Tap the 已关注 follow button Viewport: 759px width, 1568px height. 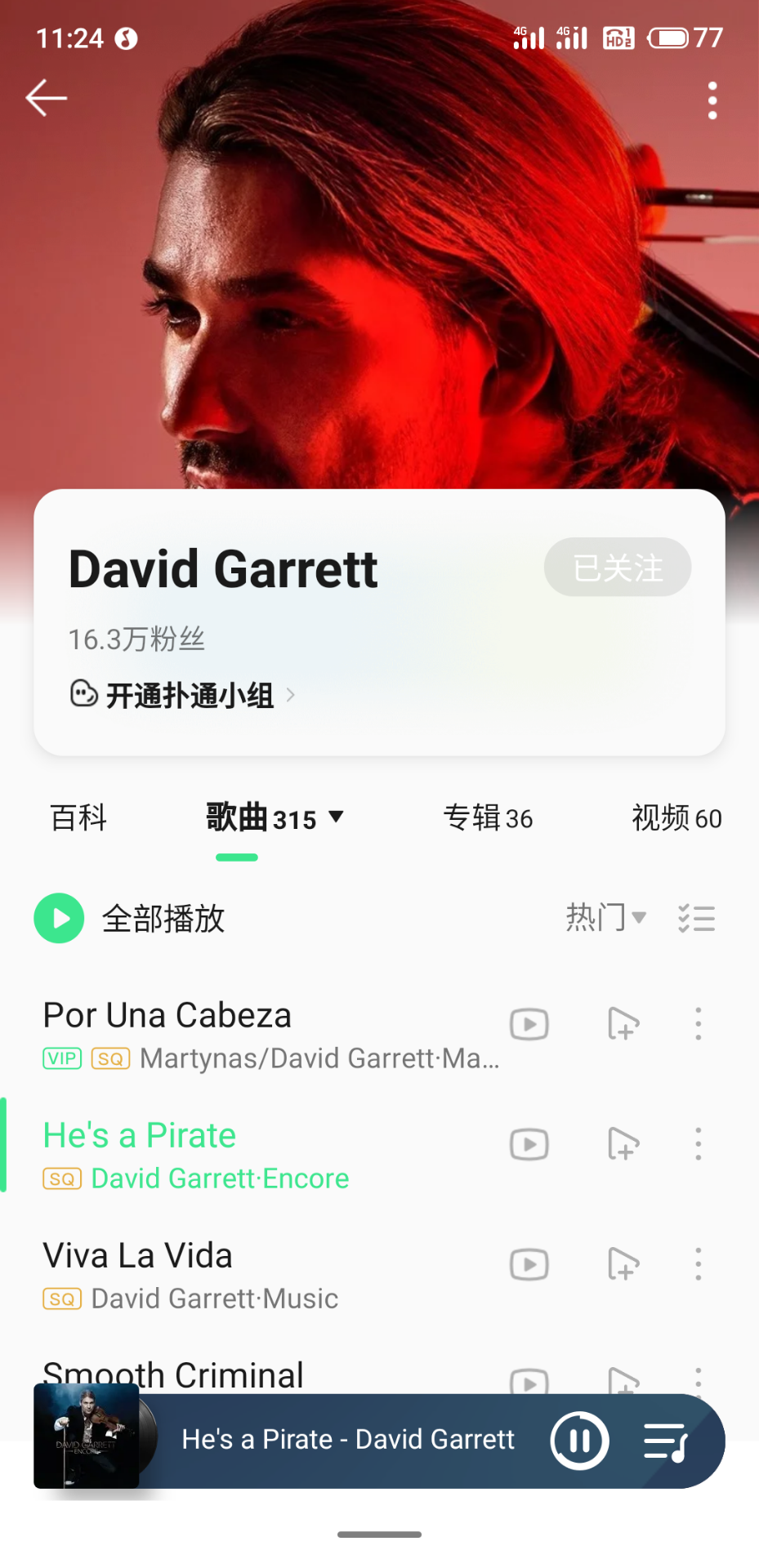[x=618, y=568]
